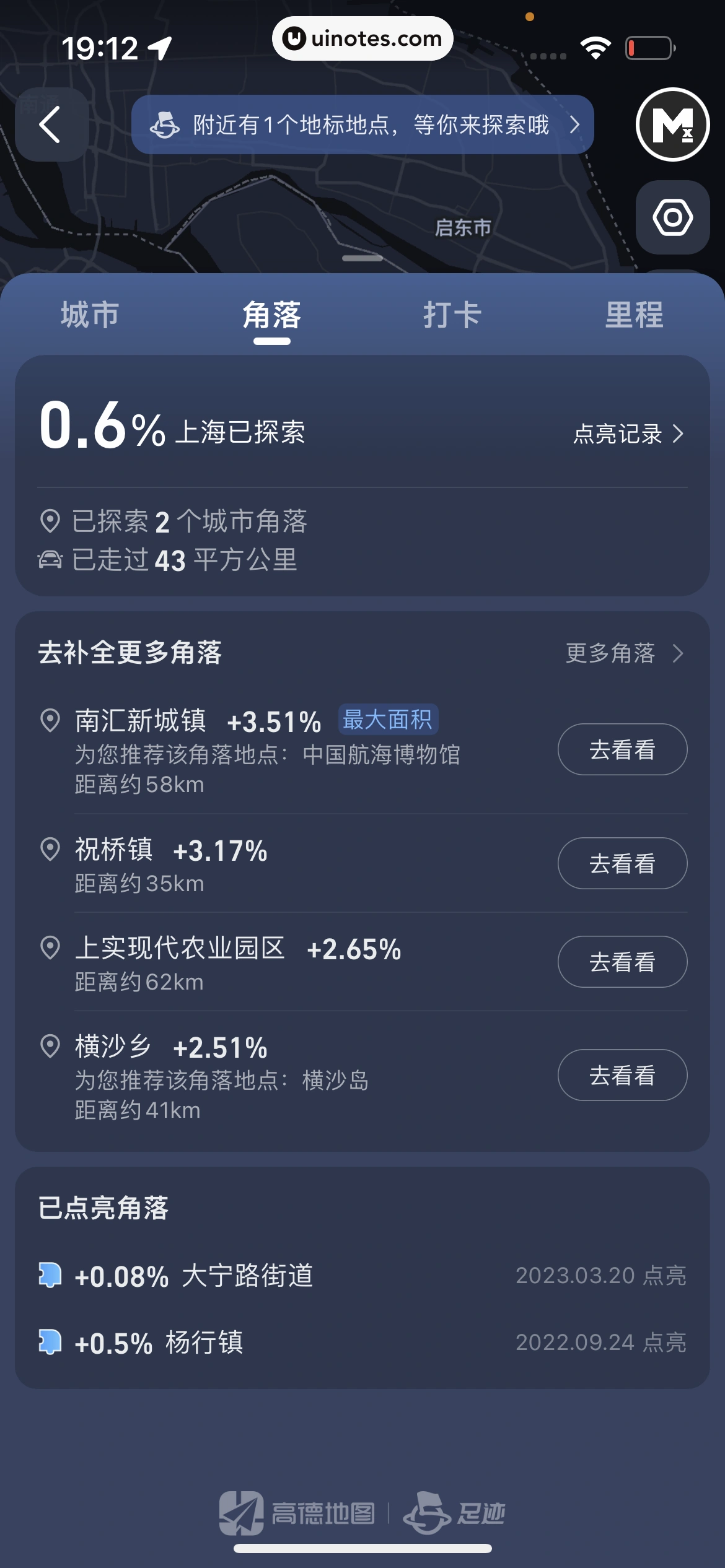725x1568 pixels.
Task: Open the M logo in top right corner
Action: coord(673,124)
